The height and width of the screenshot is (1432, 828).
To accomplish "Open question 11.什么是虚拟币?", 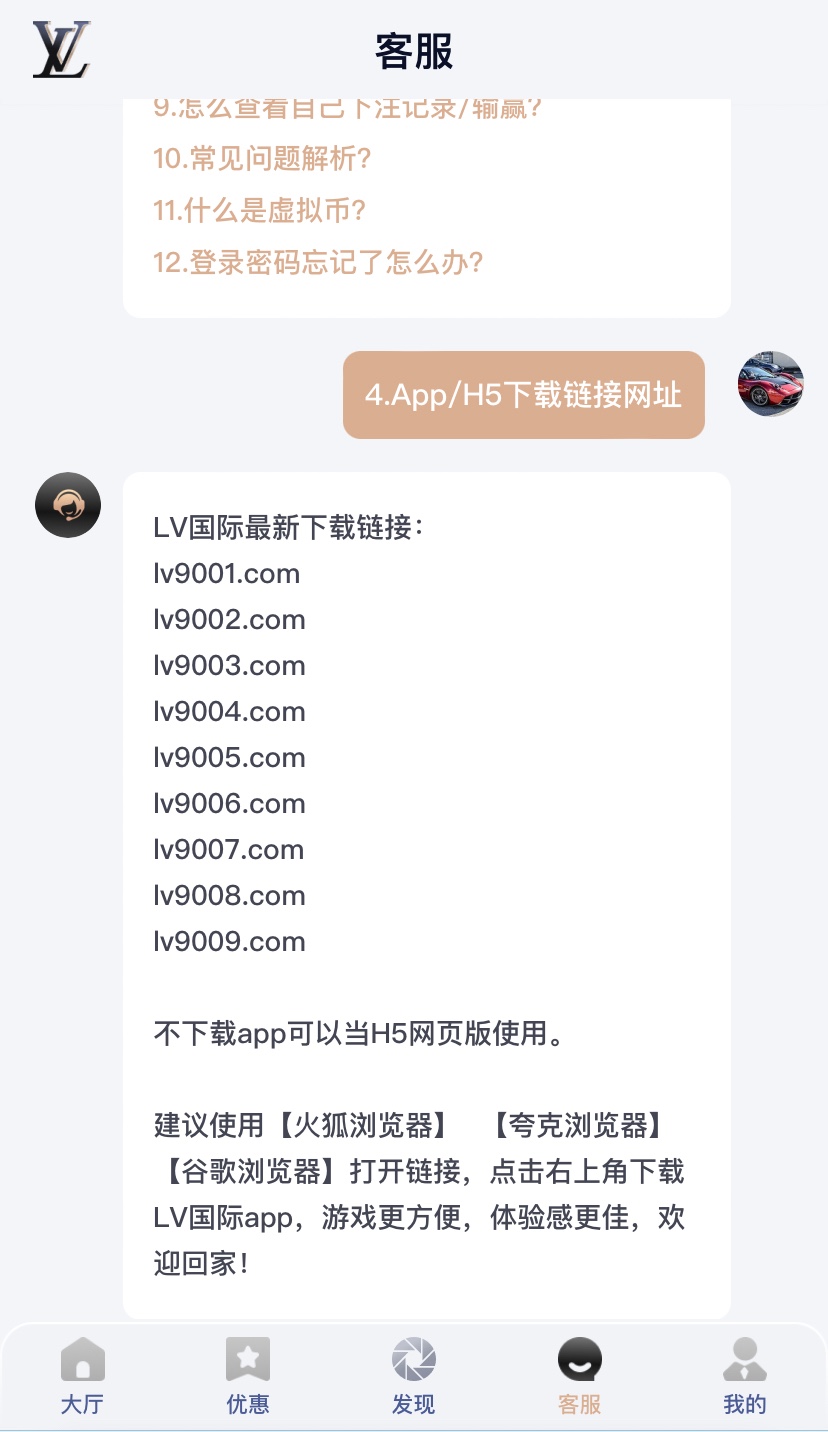I will [260, 210].
